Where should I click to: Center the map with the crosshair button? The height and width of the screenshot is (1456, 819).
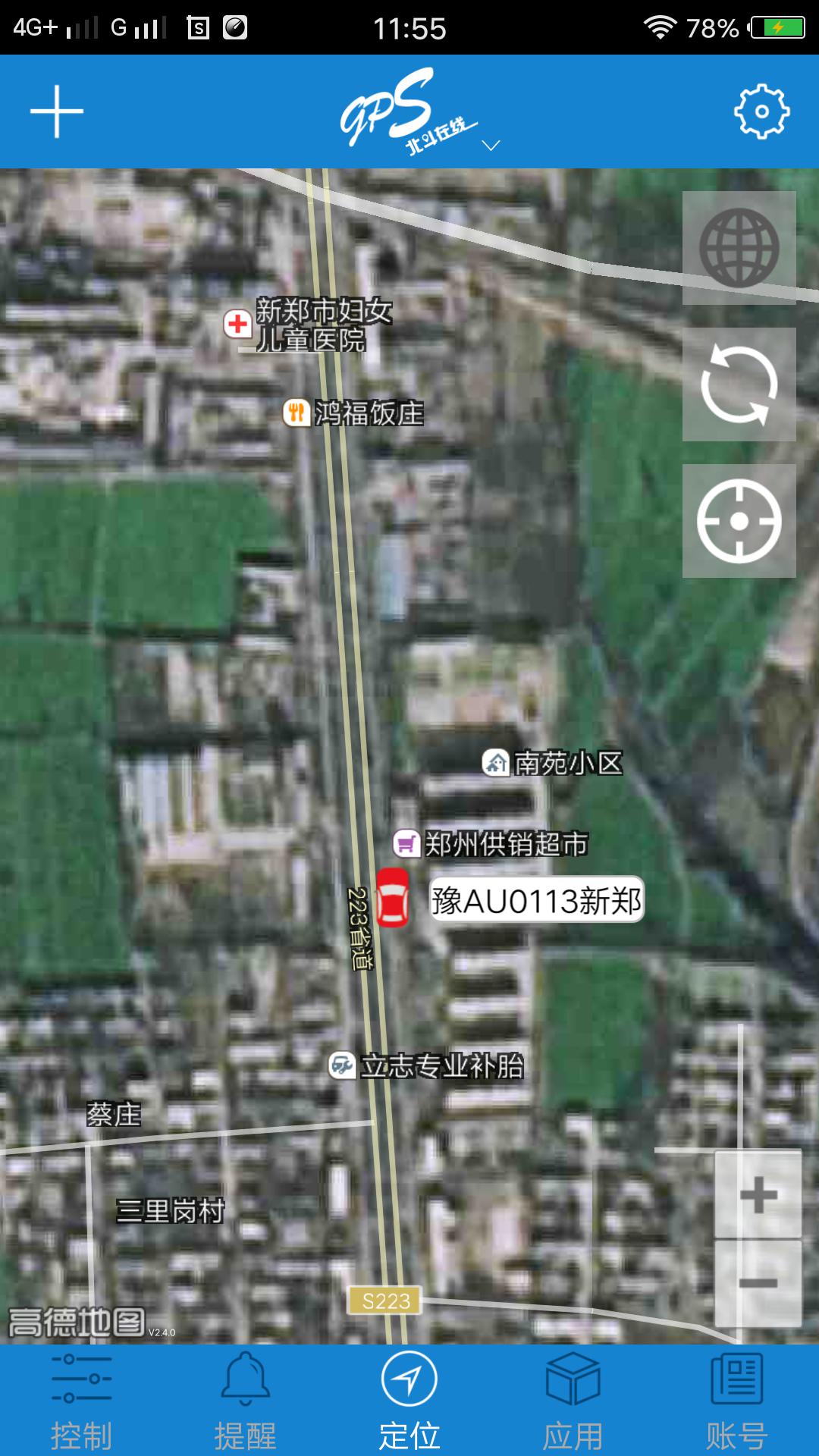tap(739, 521)
